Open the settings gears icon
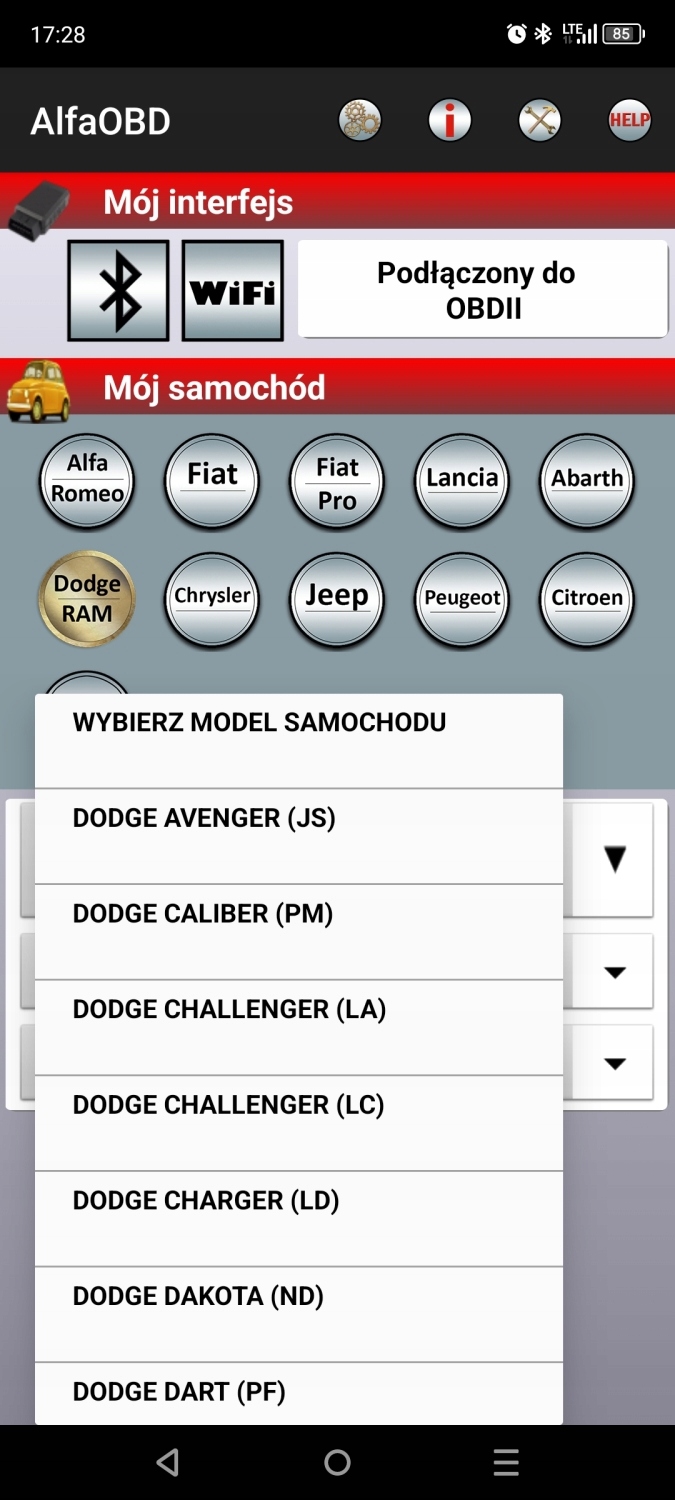This screenshot has width=675, height=1500. (360, 121)
